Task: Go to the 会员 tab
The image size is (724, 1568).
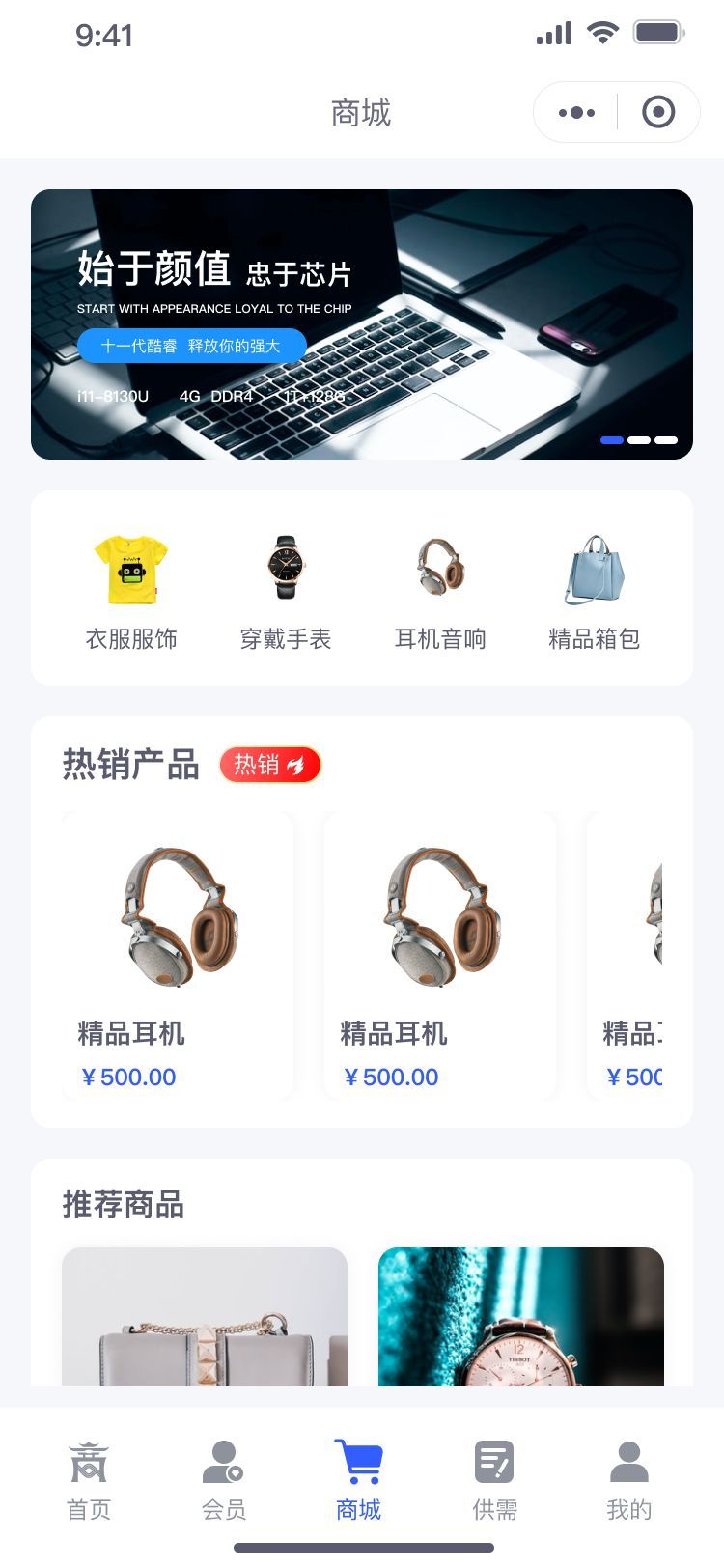Action: pos(224,1479)
